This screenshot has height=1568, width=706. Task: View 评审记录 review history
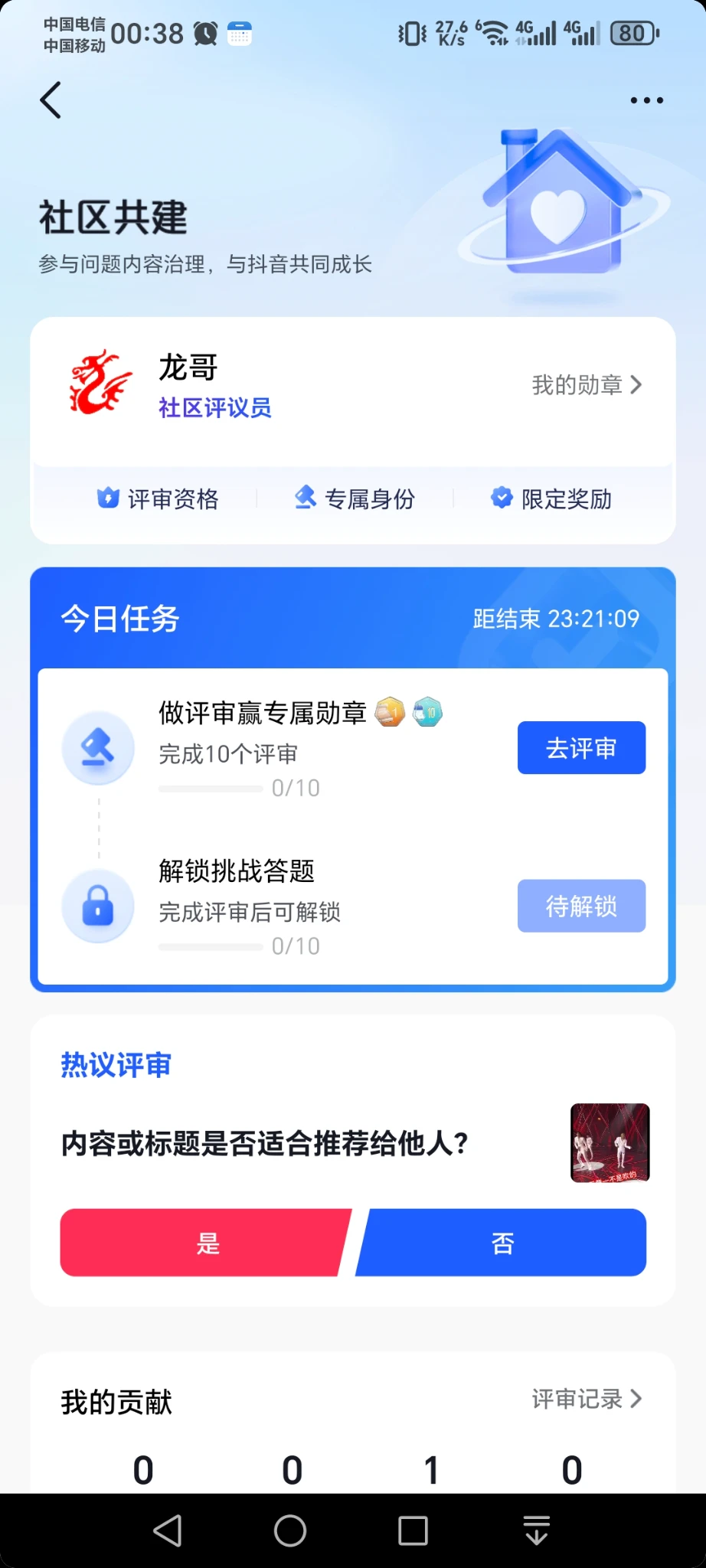[x=587, y=1400]
